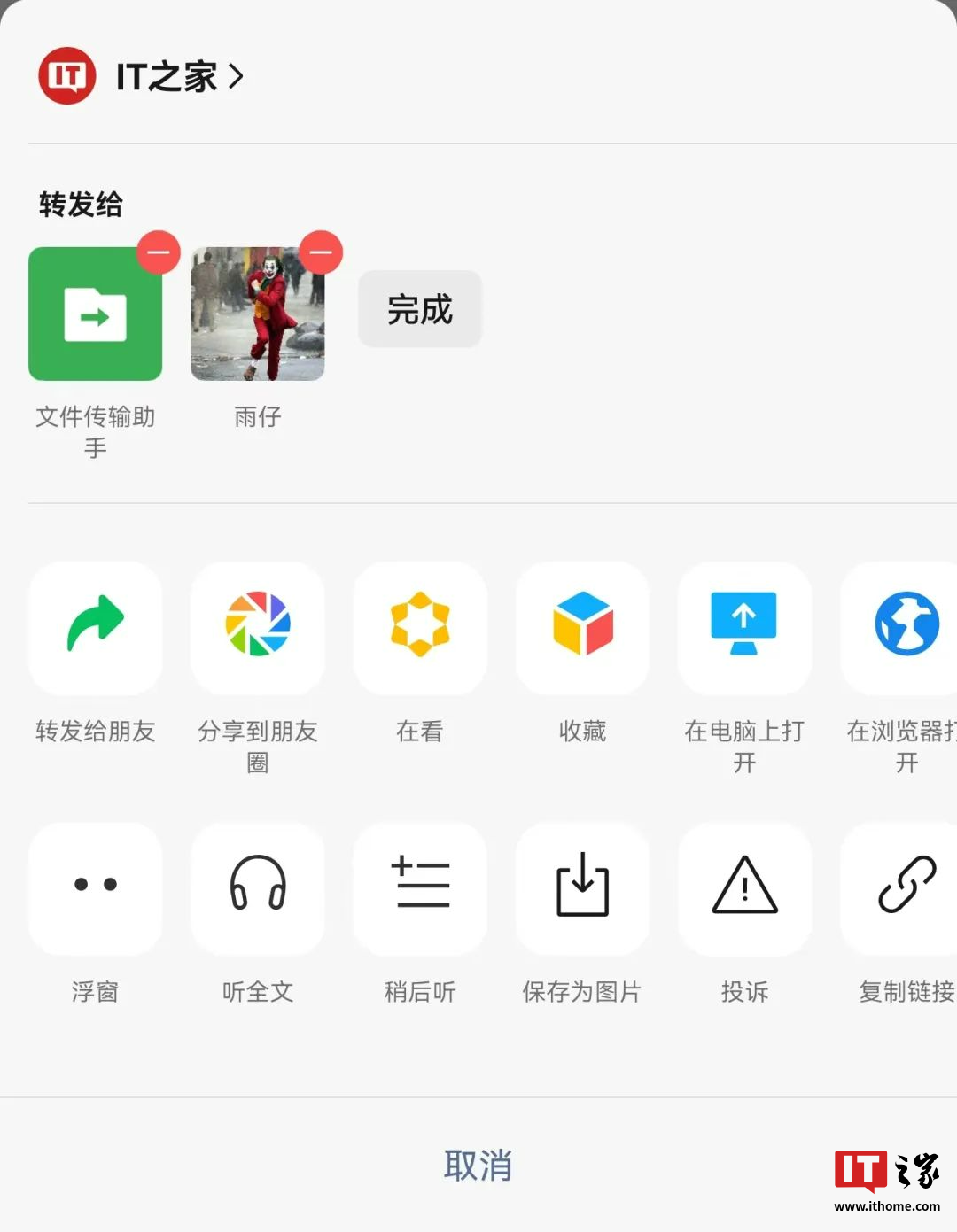The height and width of the screenshot is (1232, 957).
Task: Remove 雨仔 from forward recipients
Action: [x=321, y=252]
